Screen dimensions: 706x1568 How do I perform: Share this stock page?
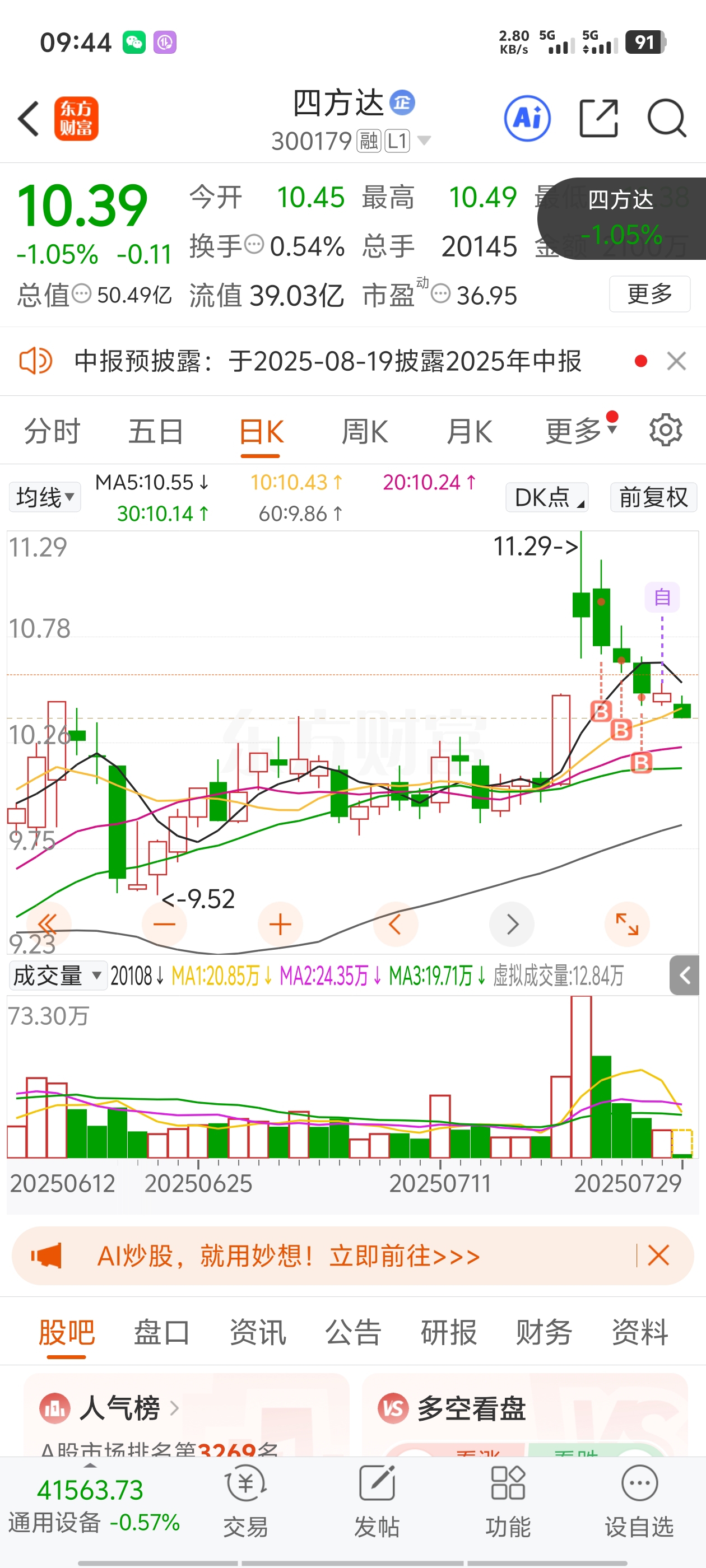click(x=598, y=118)
